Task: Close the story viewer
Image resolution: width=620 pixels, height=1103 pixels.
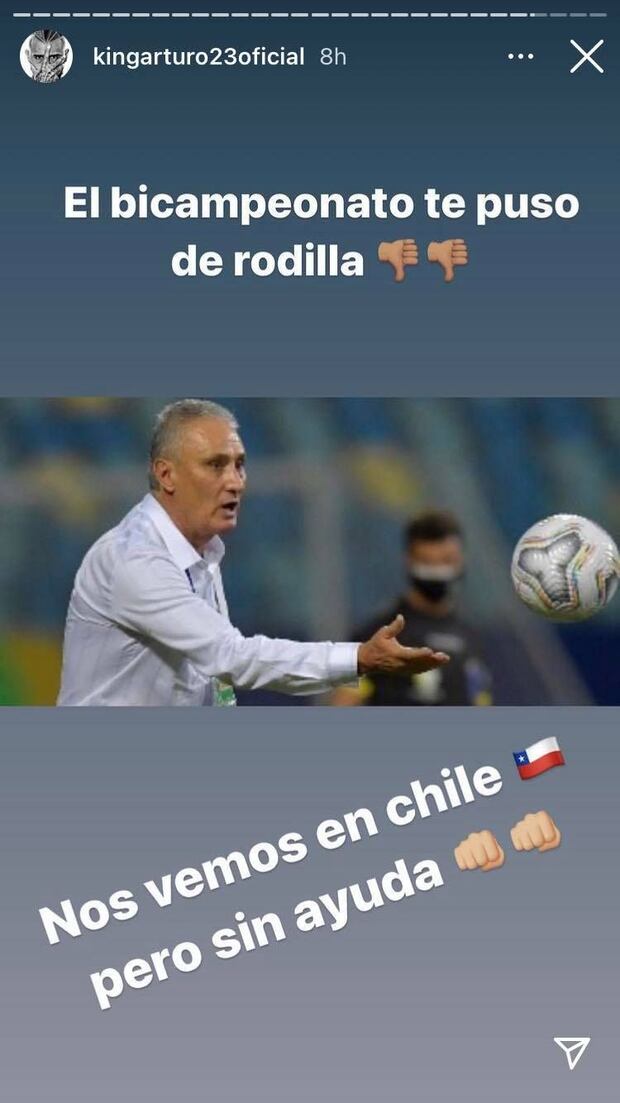Action: point(586,57)
